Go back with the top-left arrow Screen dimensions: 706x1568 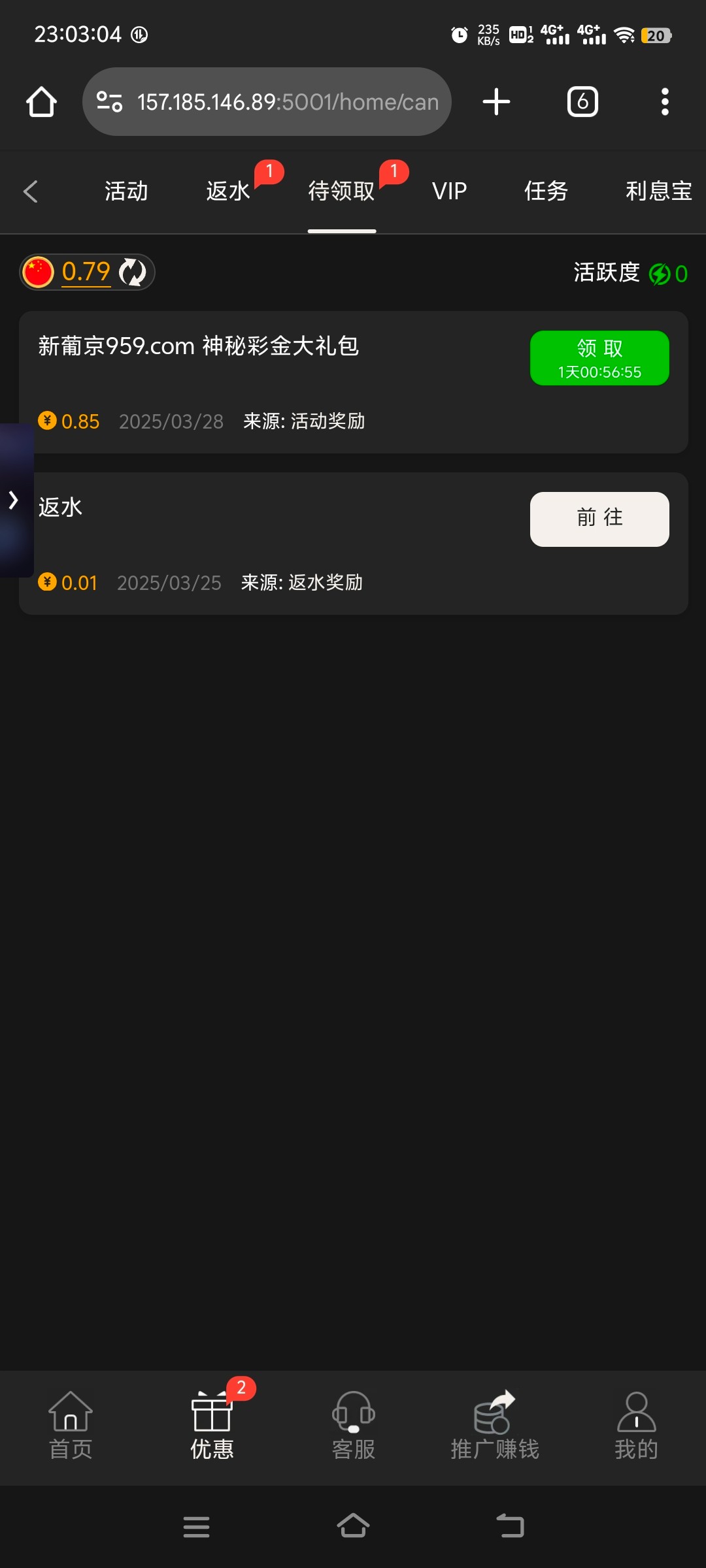pyautogui.click(x=30, y=191)
